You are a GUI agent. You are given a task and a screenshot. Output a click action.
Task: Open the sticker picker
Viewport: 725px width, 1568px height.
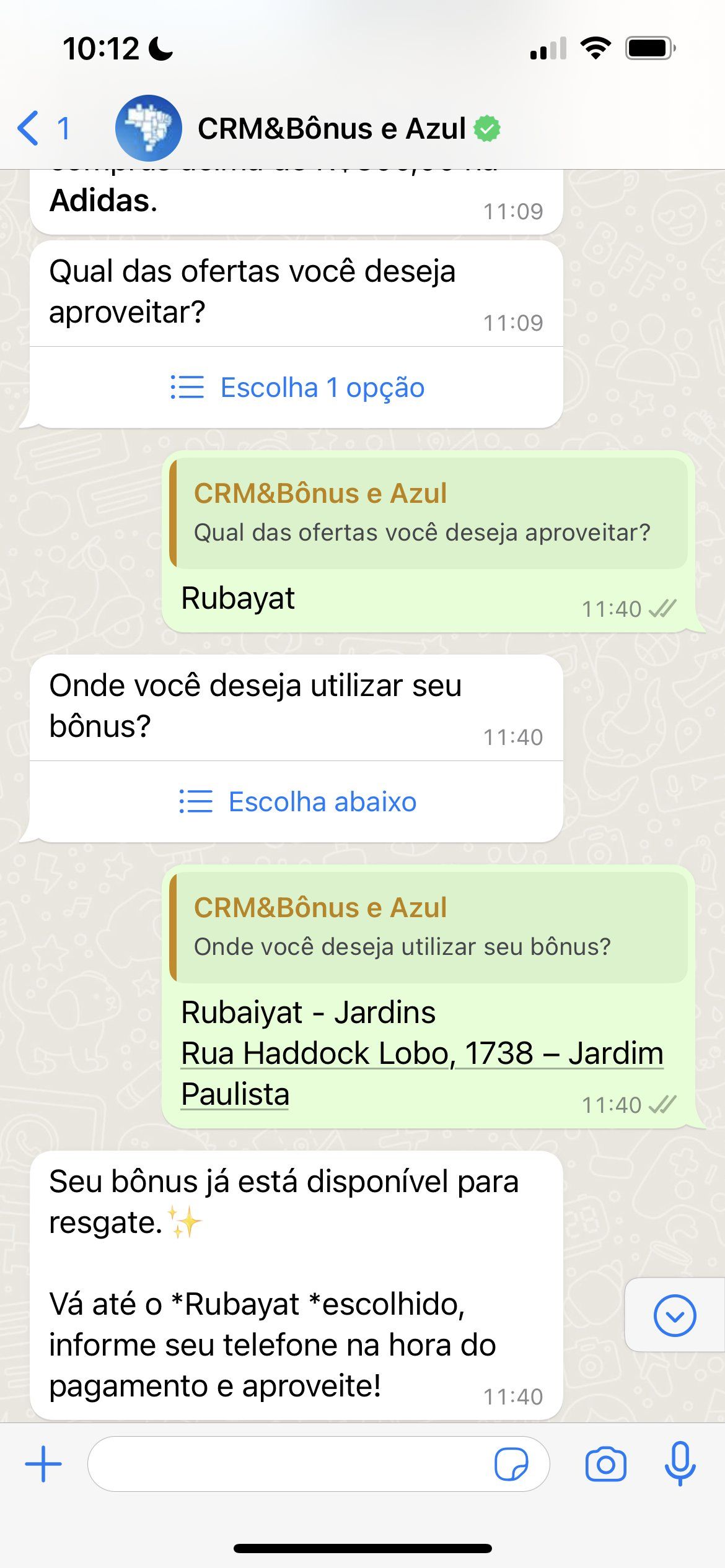(511, 1464)
